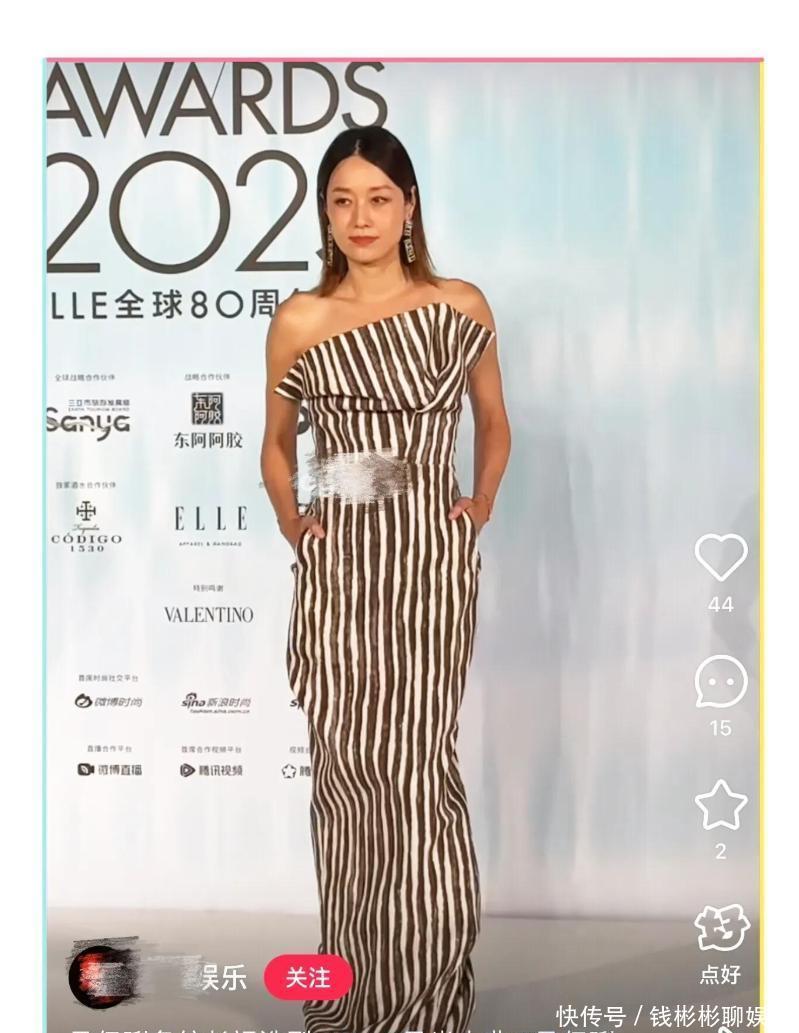Follow the creator with the 关注 button
799x1033 pixels.
(308, 977)
